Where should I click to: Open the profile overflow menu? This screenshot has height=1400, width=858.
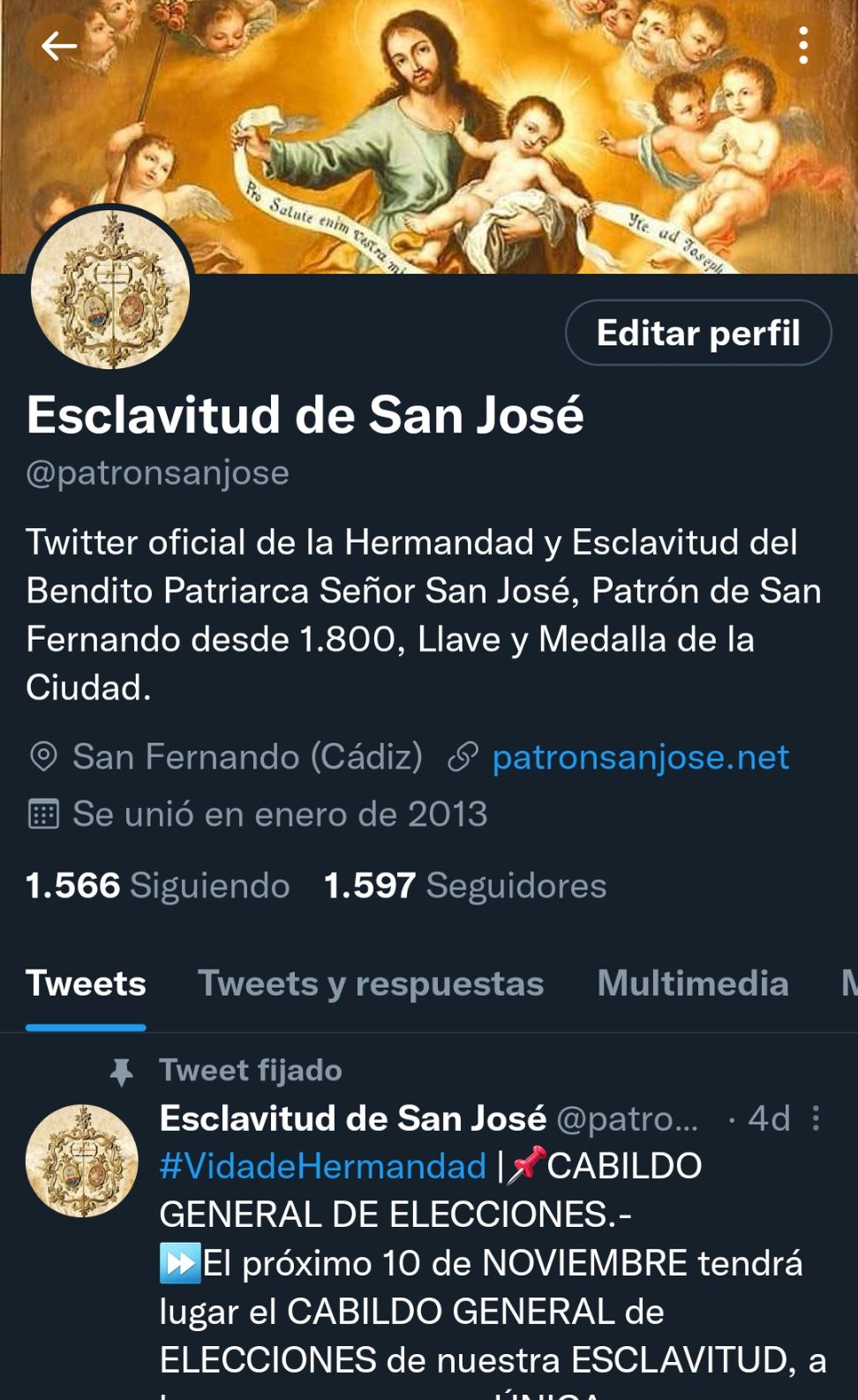click(x=802, y=46)
